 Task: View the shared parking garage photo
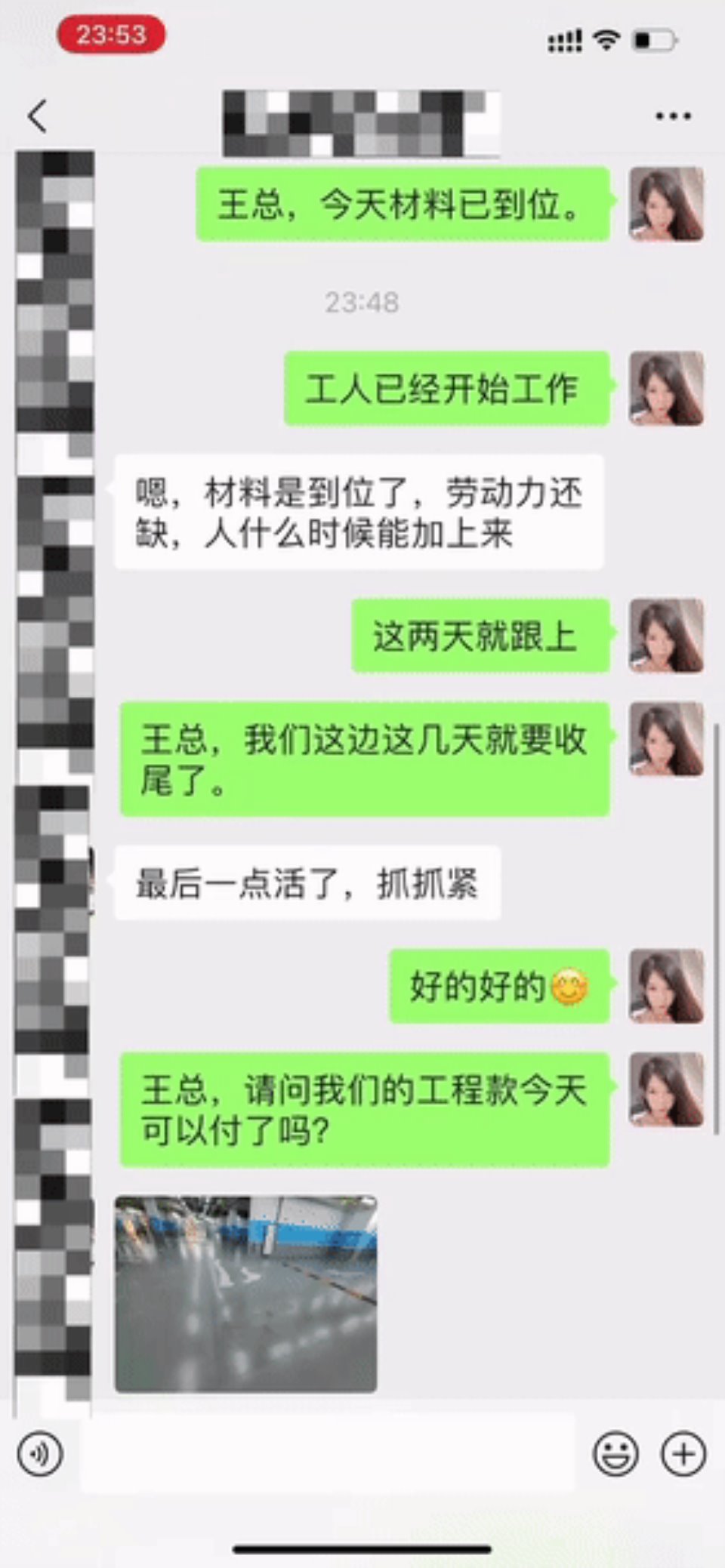click(x=246, y=1293)
